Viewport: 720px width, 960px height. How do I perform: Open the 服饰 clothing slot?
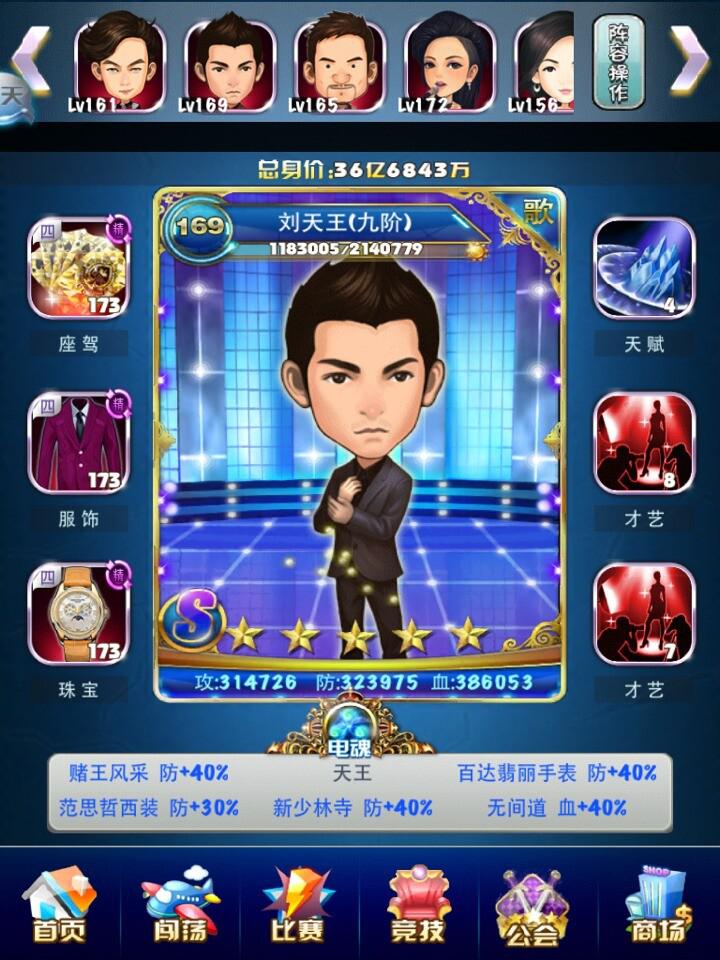click(79, 443)
